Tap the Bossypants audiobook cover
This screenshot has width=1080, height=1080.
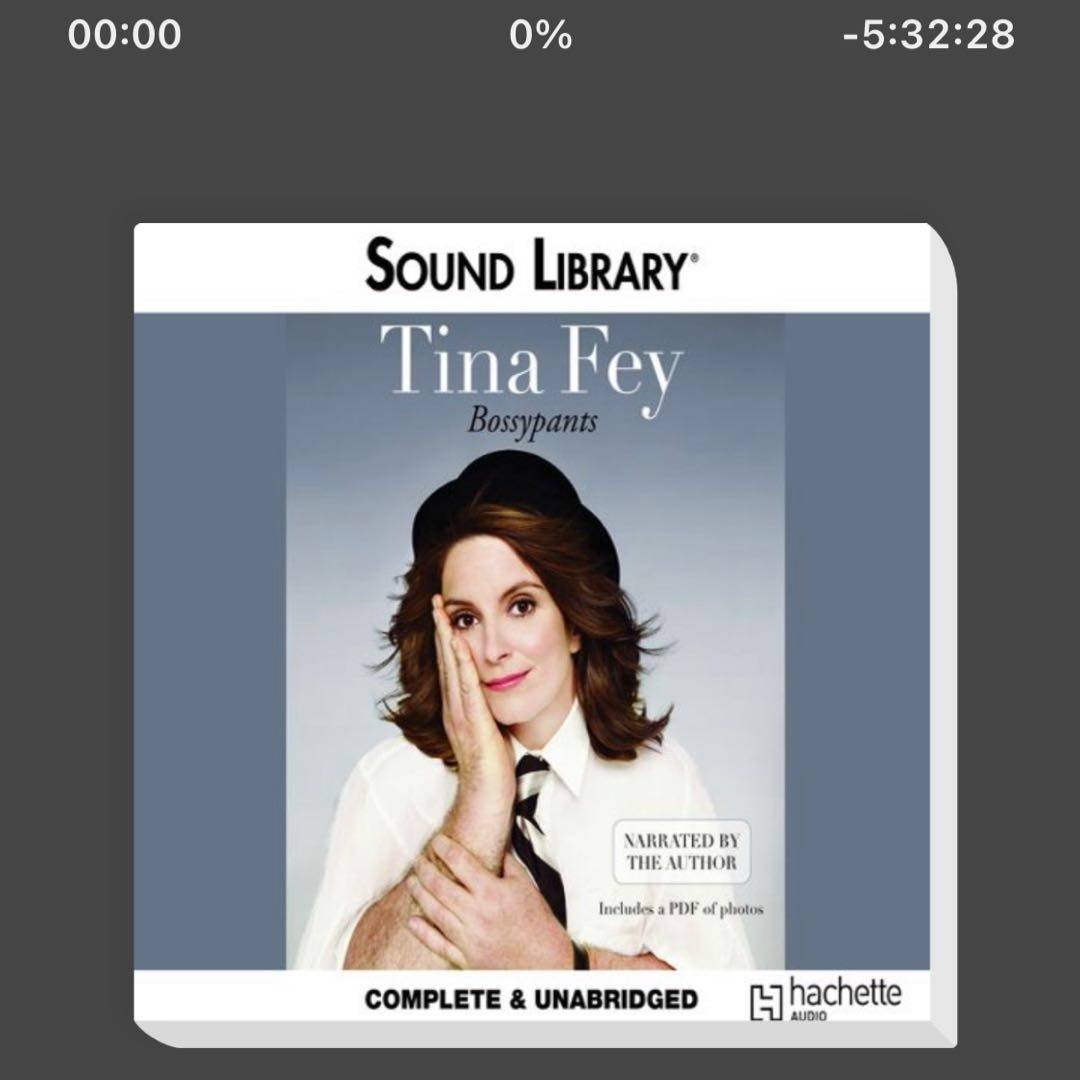(540, 634)
